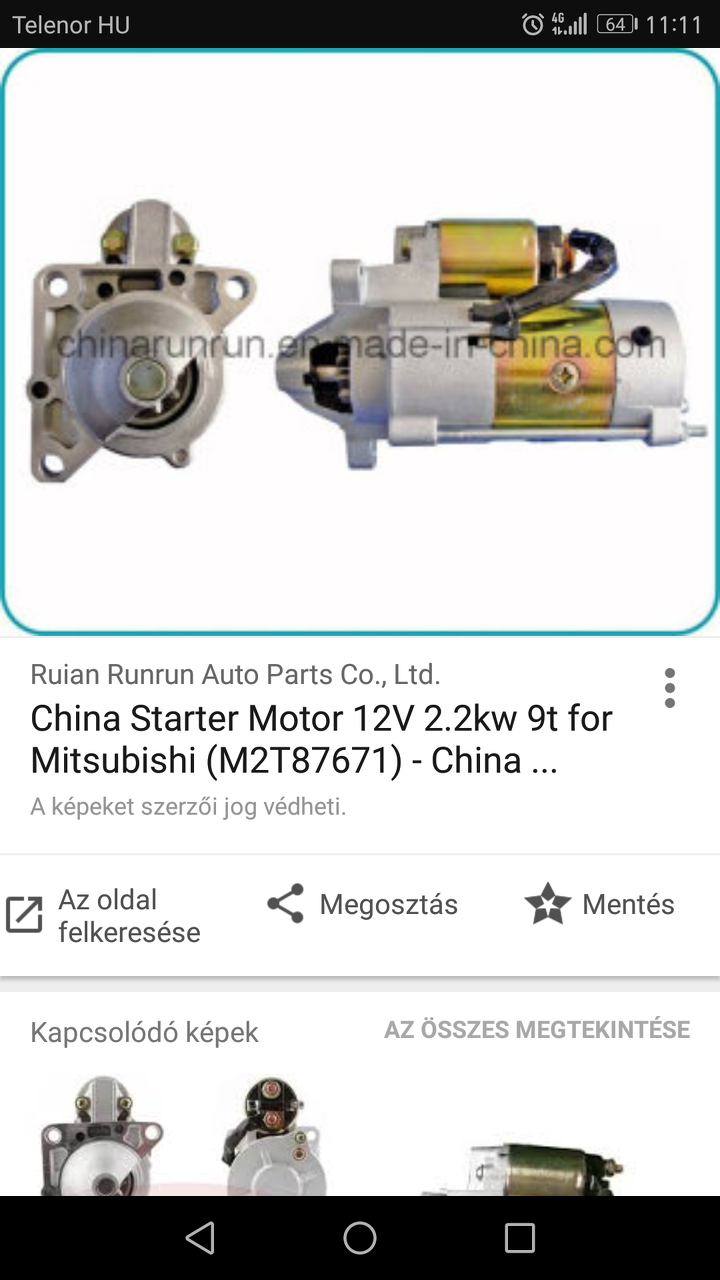Save the image with Mentés
Screen dimensions: 720x1280
click(600, 904)
